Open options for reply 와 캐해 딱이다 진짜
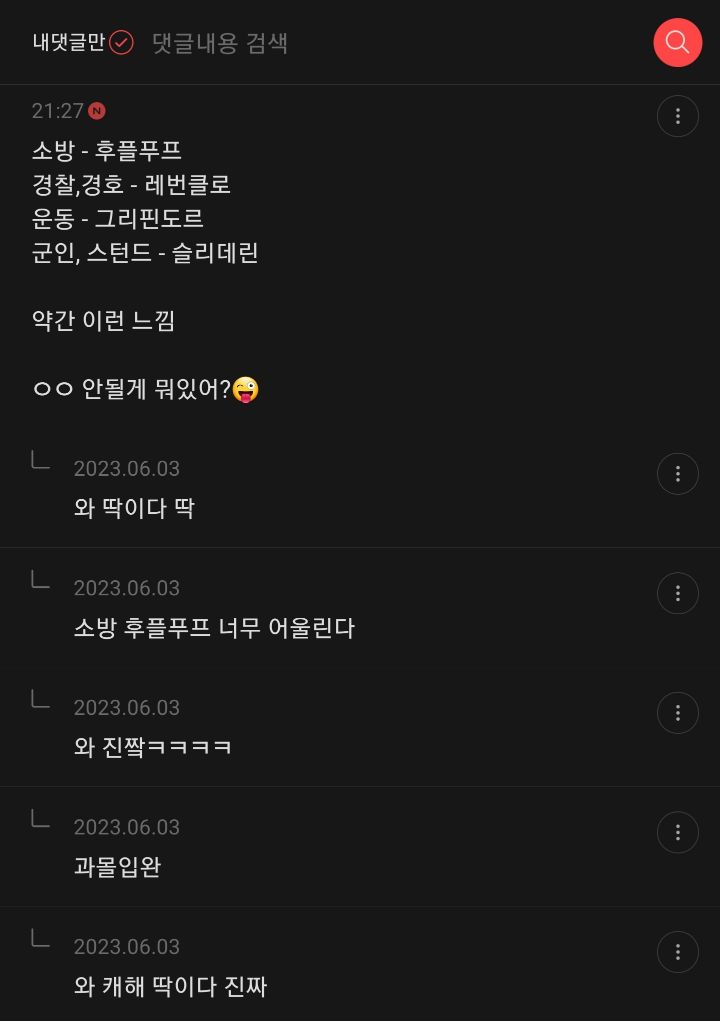 coord(677,951)
